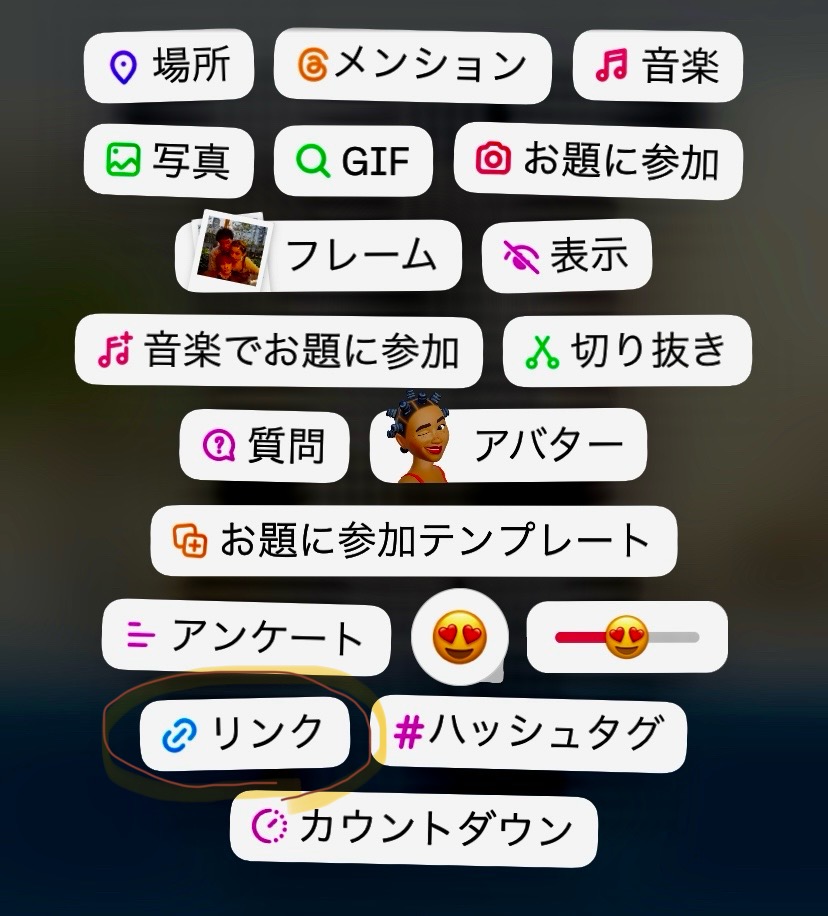828x916 pixels.
Task: Select the メンション mention sticker
Action: pos(412,65)
